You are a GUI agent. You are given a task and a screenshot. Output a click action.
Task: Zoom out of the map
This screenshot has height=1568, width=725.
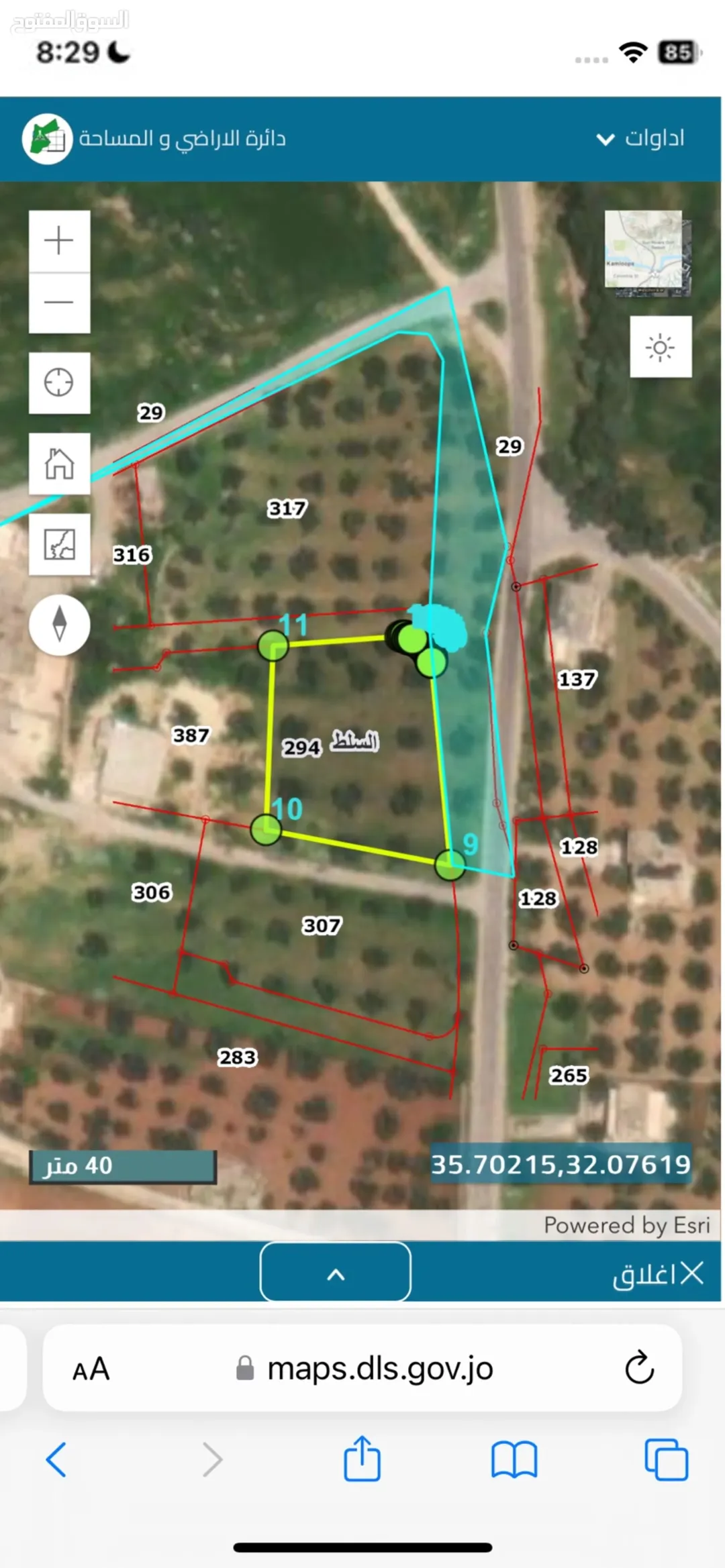click(x=59, y=303)
